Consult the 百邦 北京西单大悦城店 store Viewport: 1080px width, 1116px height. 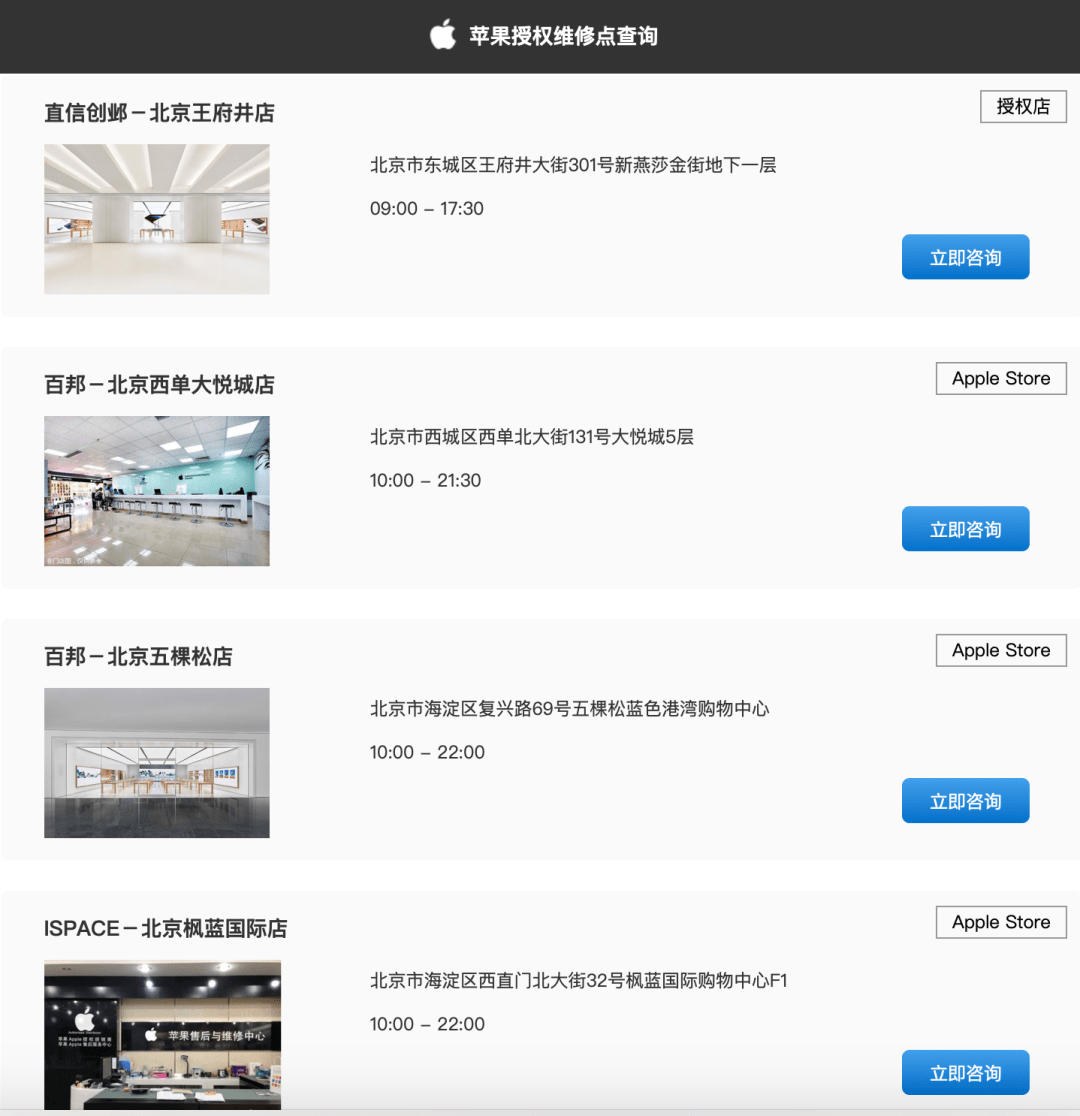tap(965, 529)
